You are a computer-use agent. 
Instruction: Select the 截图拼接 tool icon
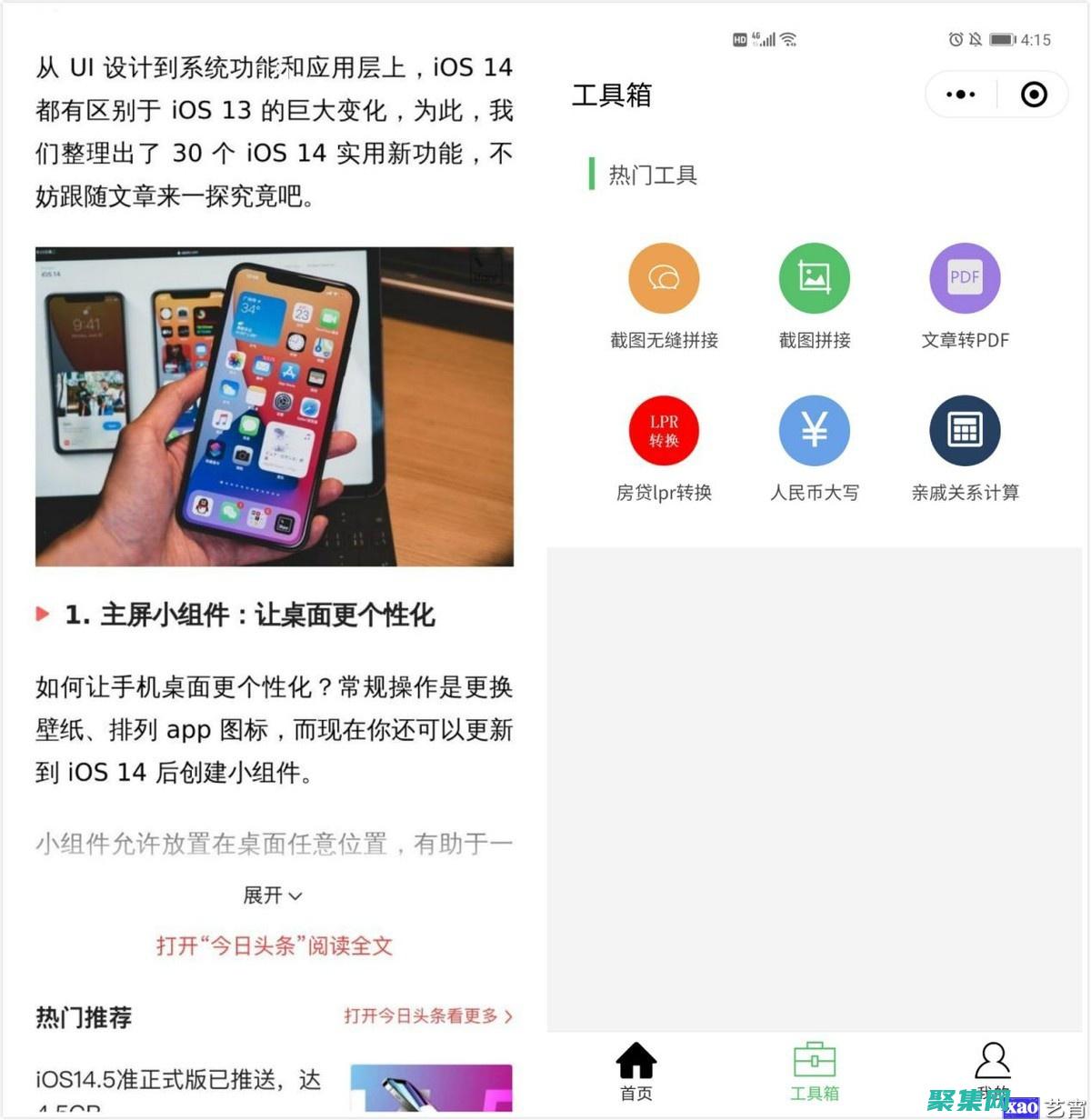coord(814,278)
